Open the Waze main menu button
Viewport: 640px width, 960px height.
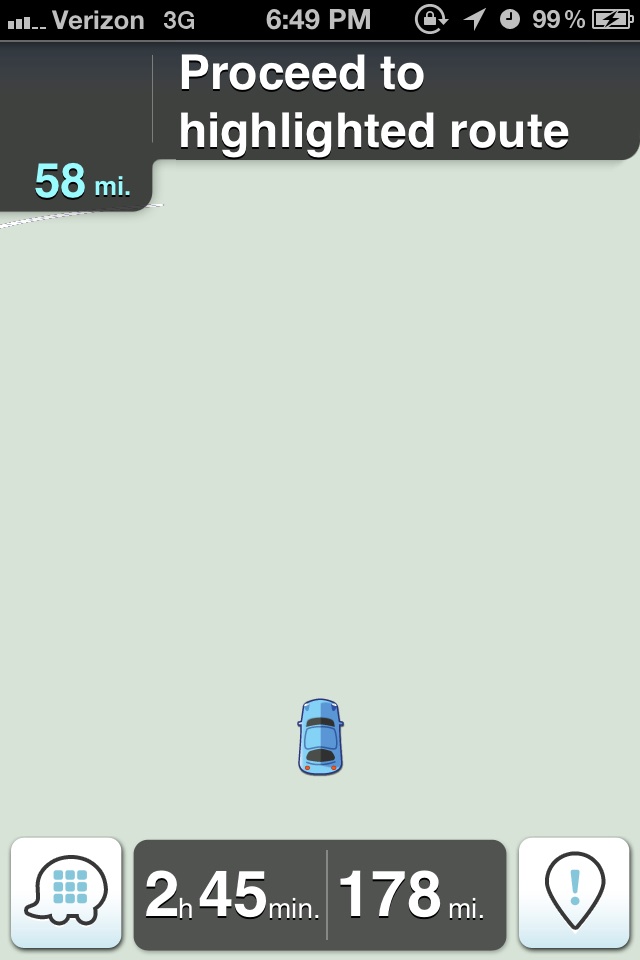[66, 893]
